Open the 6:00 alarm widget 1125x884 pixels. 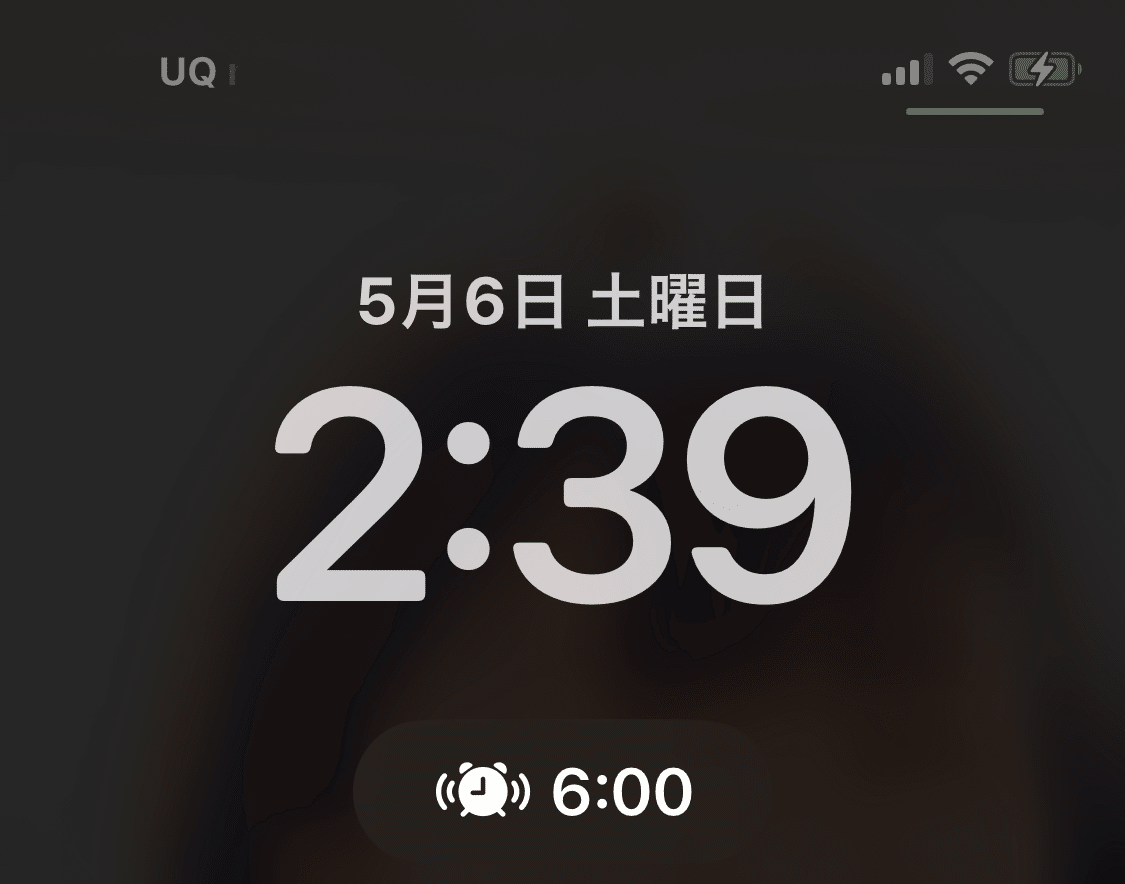point(563,793)
